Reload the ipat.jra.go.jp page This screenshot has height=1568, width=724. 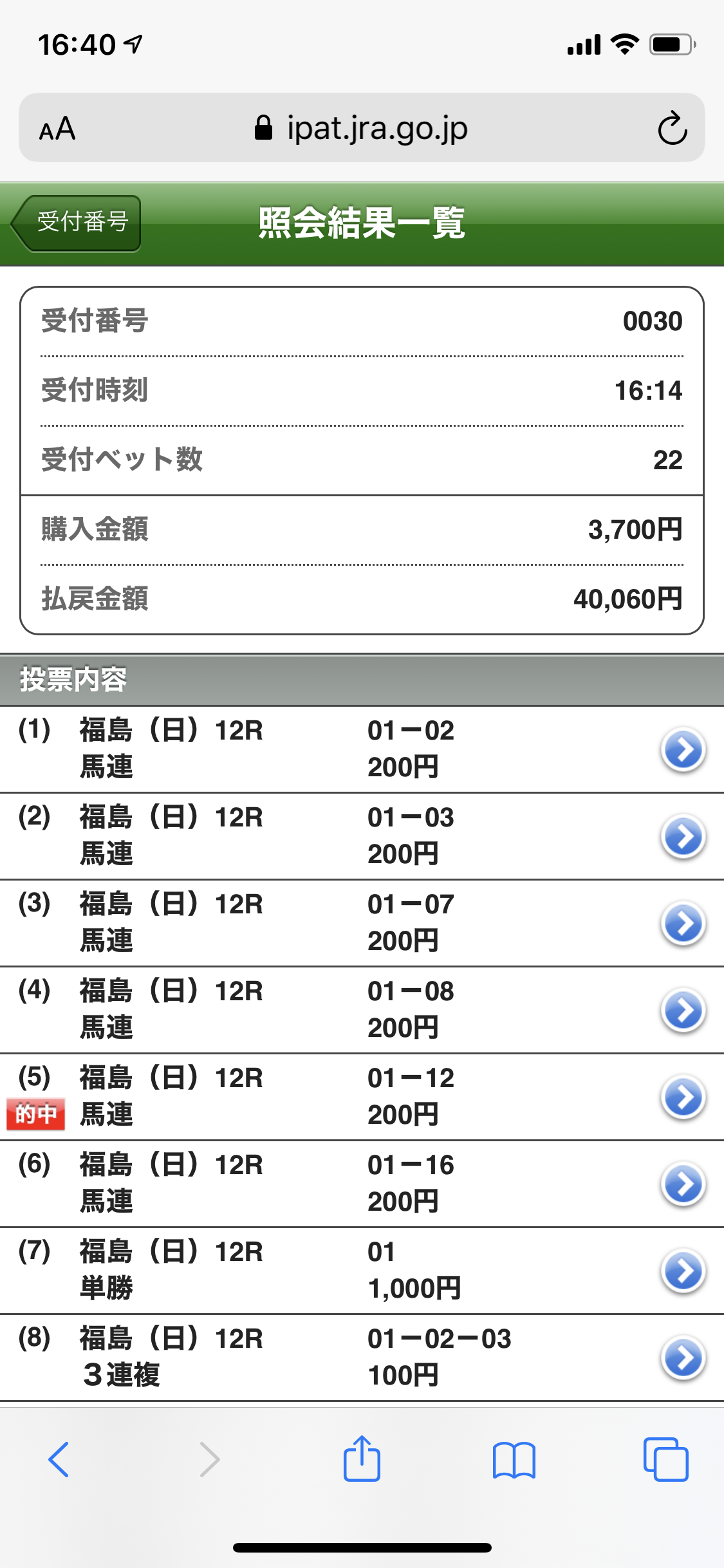click(672, 128)
